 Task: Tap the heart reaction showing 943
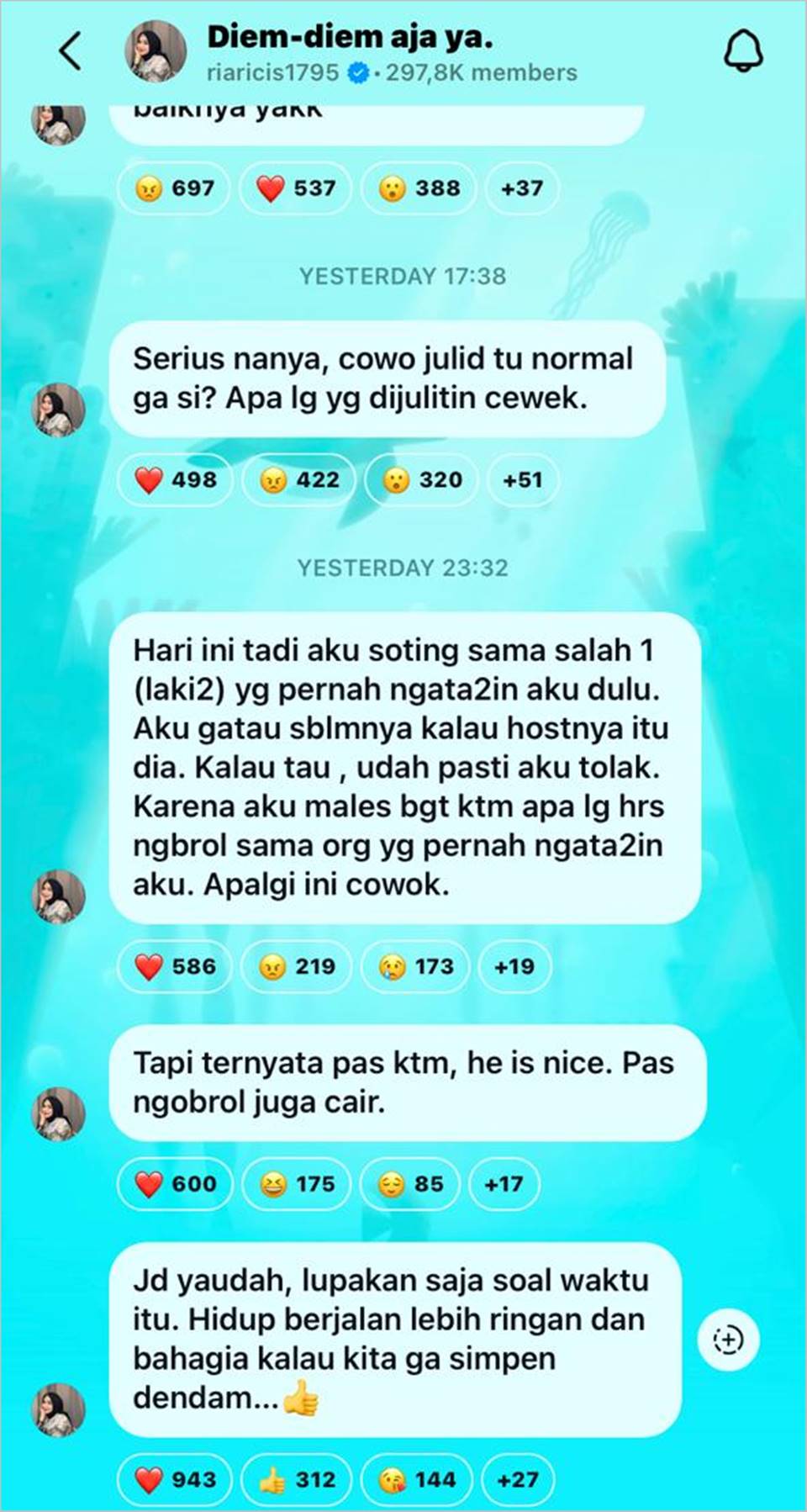(175, 1479)
